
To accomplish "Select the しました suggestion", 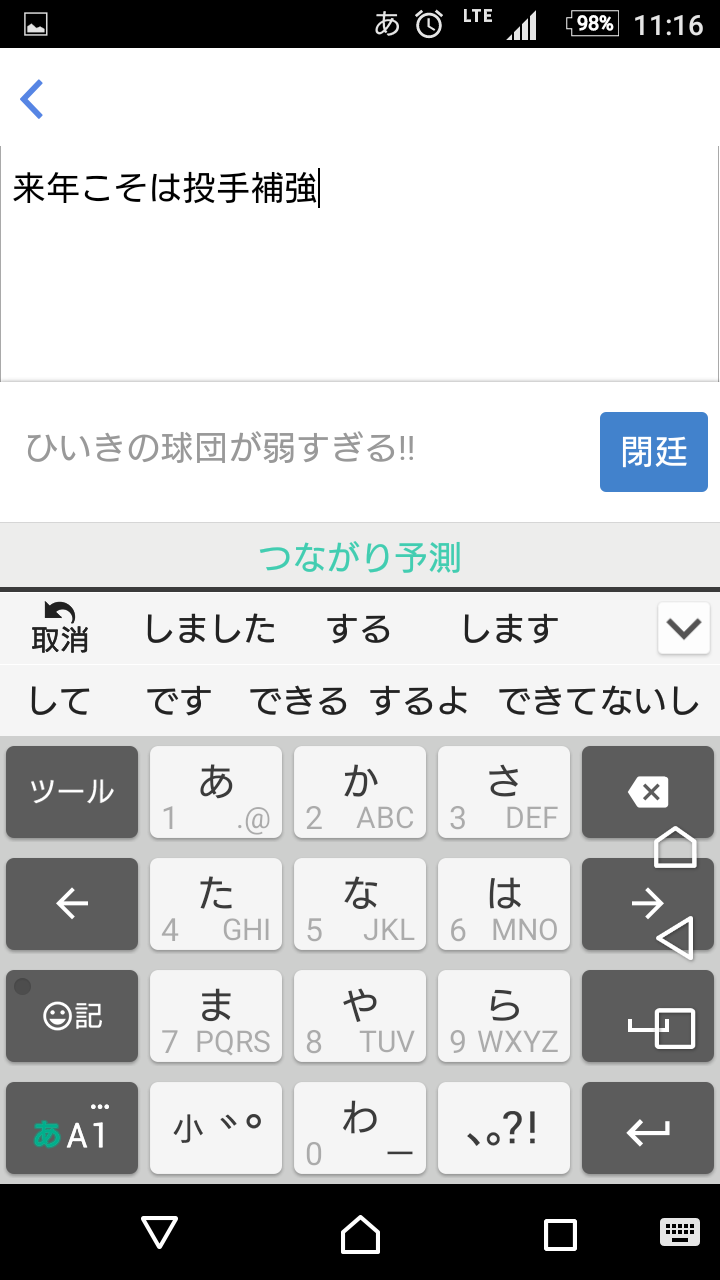I will [210, 629].
